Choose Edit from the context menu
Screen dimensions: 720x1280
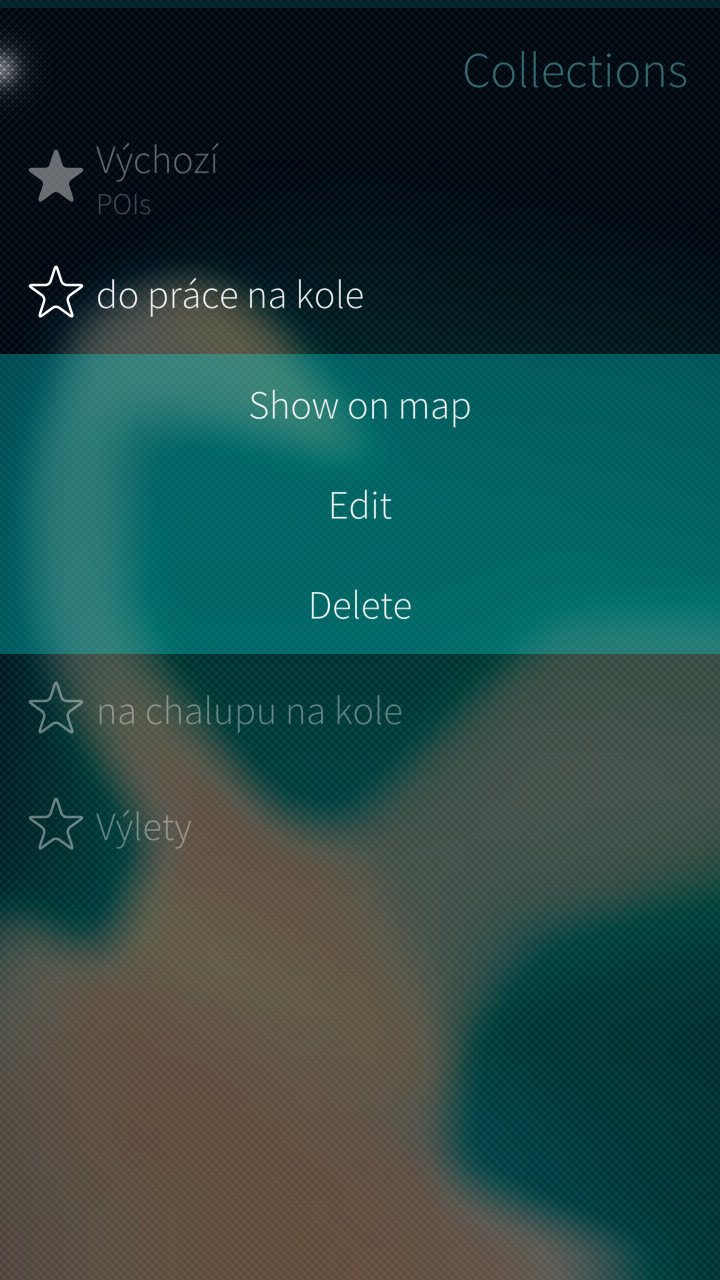pos(360,505)
